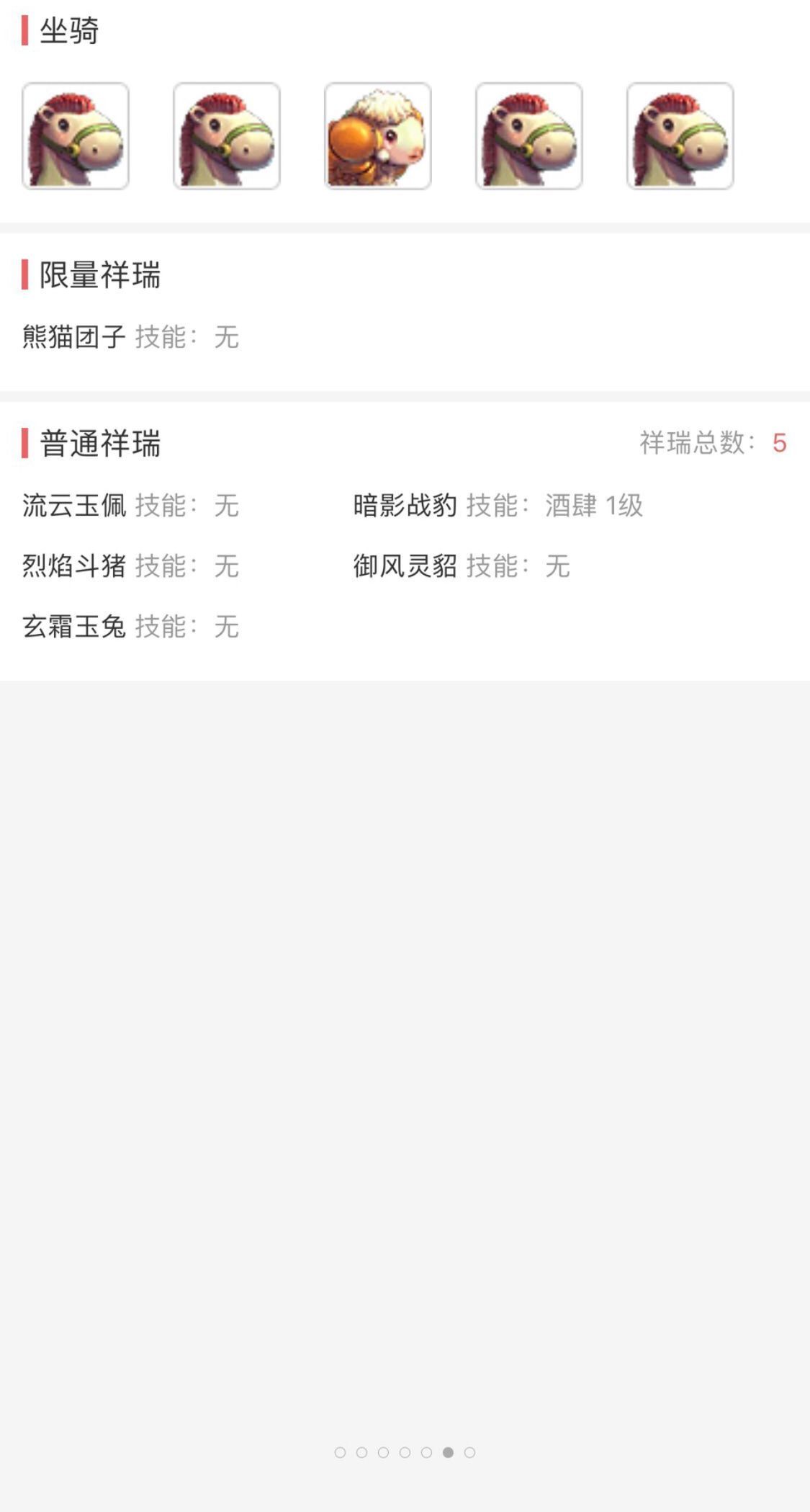Select the first horse mount icon
The image size is (810, 1512).
(76, 138)
